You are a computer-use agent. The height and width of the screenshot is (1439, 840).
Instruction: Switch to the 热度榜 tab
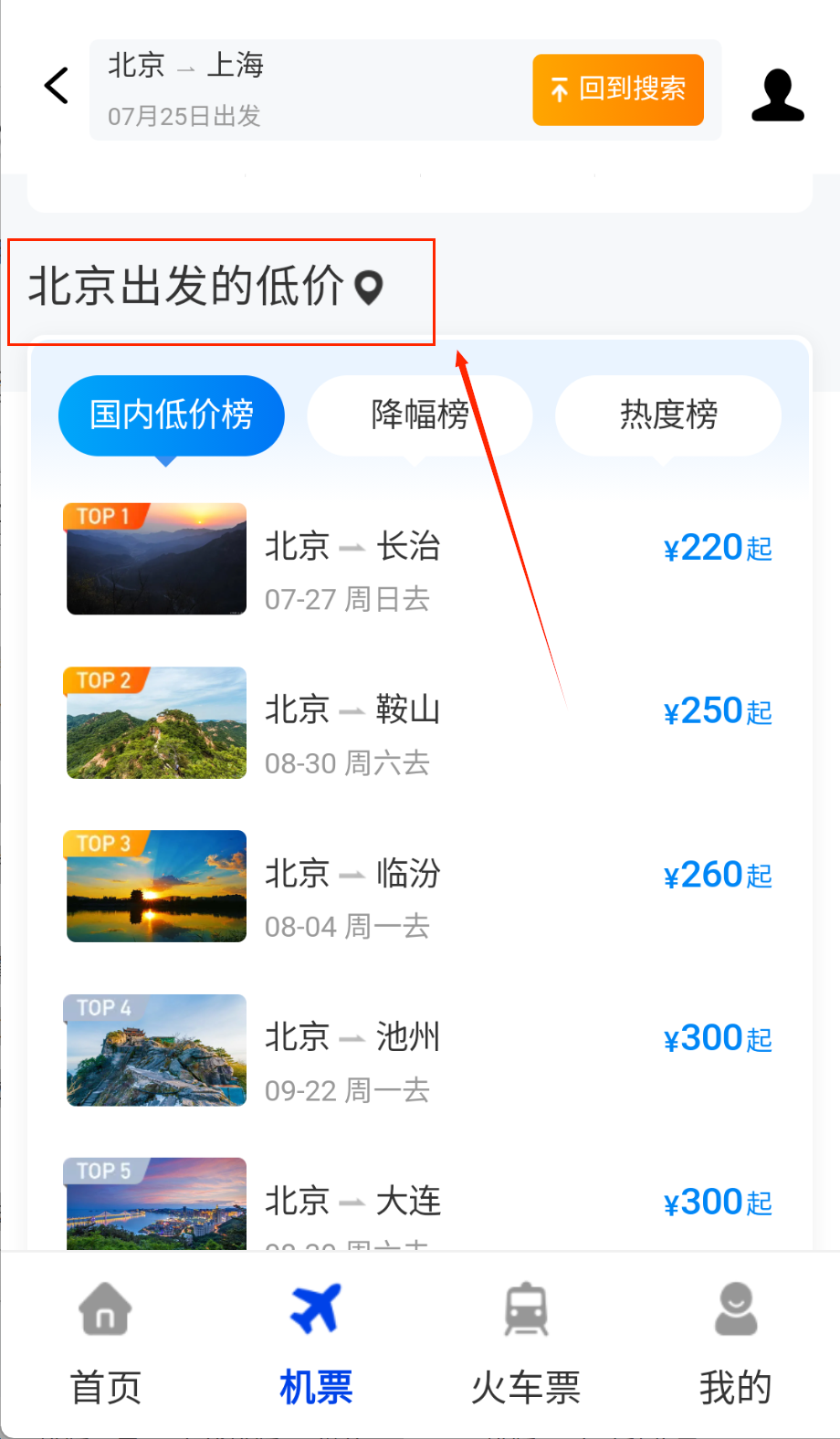tap(668, 415)
